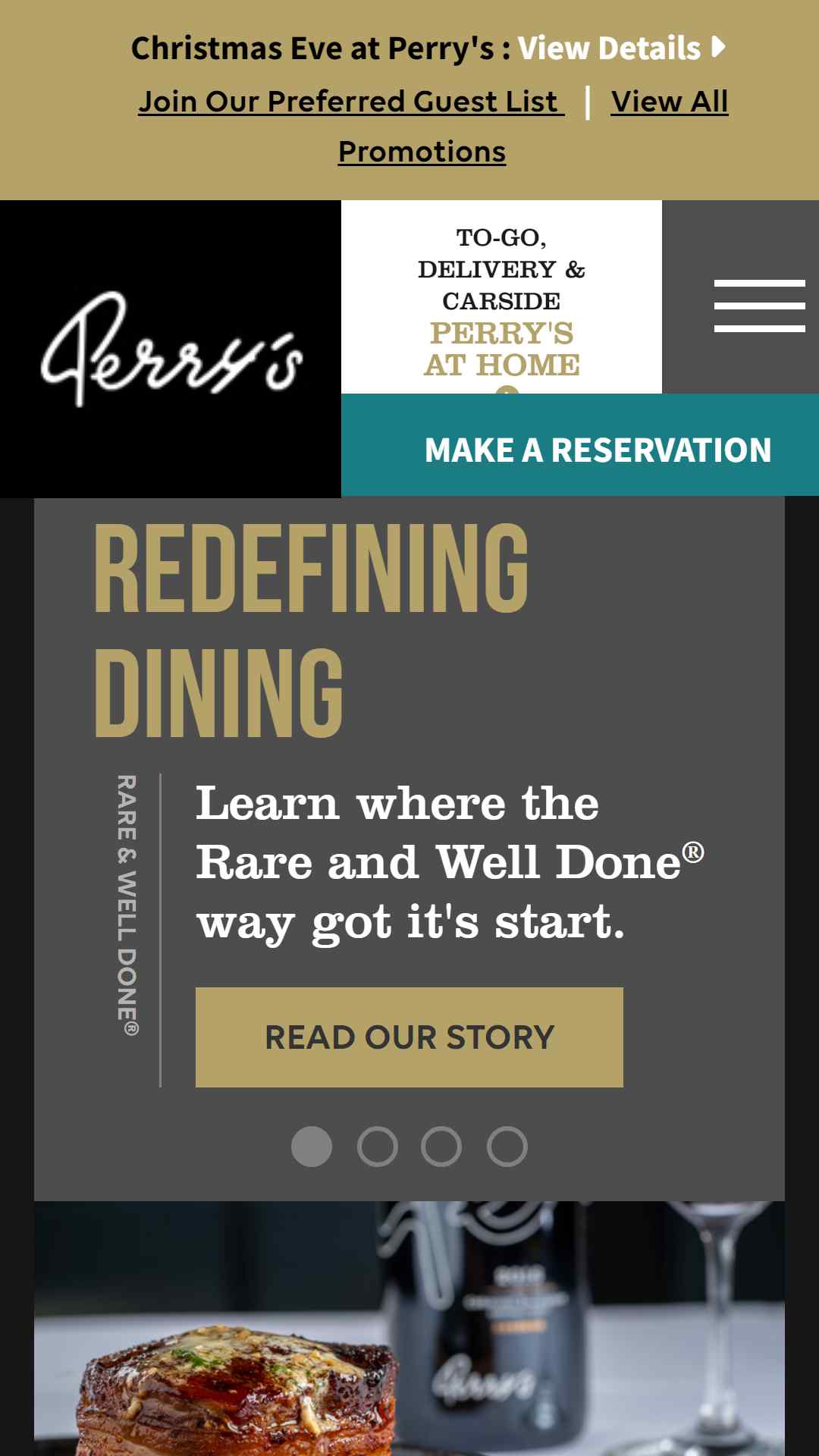The width and height of the screenshot is (819, 1456).
Task: Tap Read Our Story button
Action: pos(409,1037)
